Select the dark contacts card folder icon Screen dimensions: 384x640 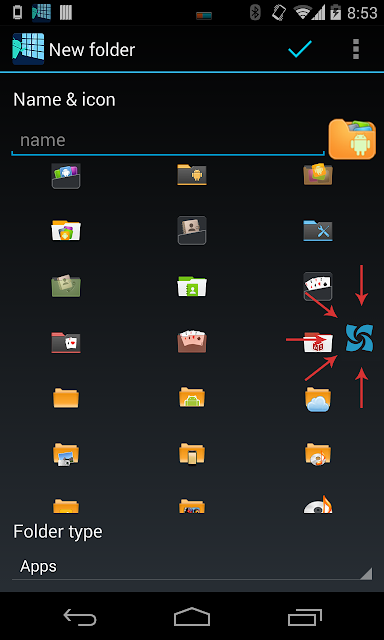192,231
